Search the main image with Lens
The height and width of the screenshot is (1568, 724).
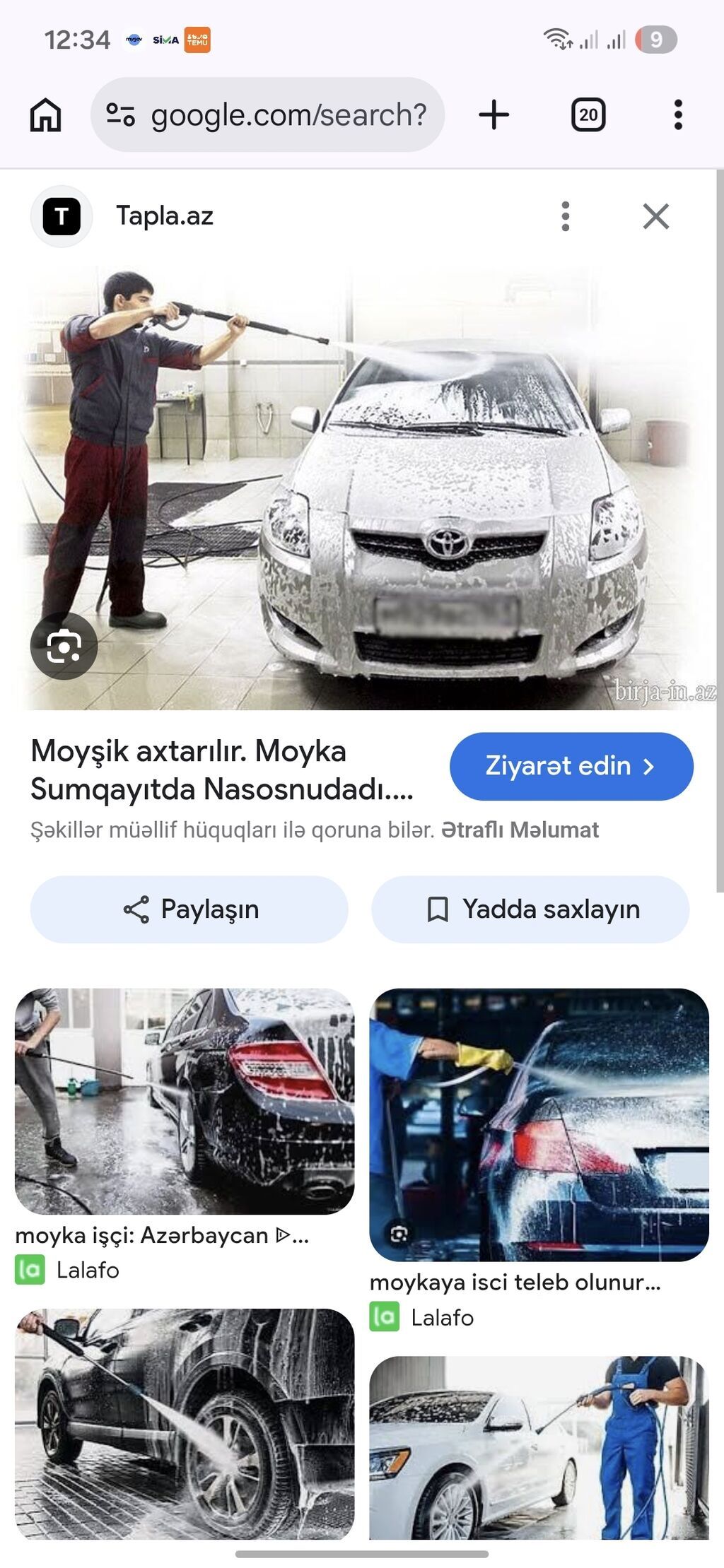tap(64, 646)
